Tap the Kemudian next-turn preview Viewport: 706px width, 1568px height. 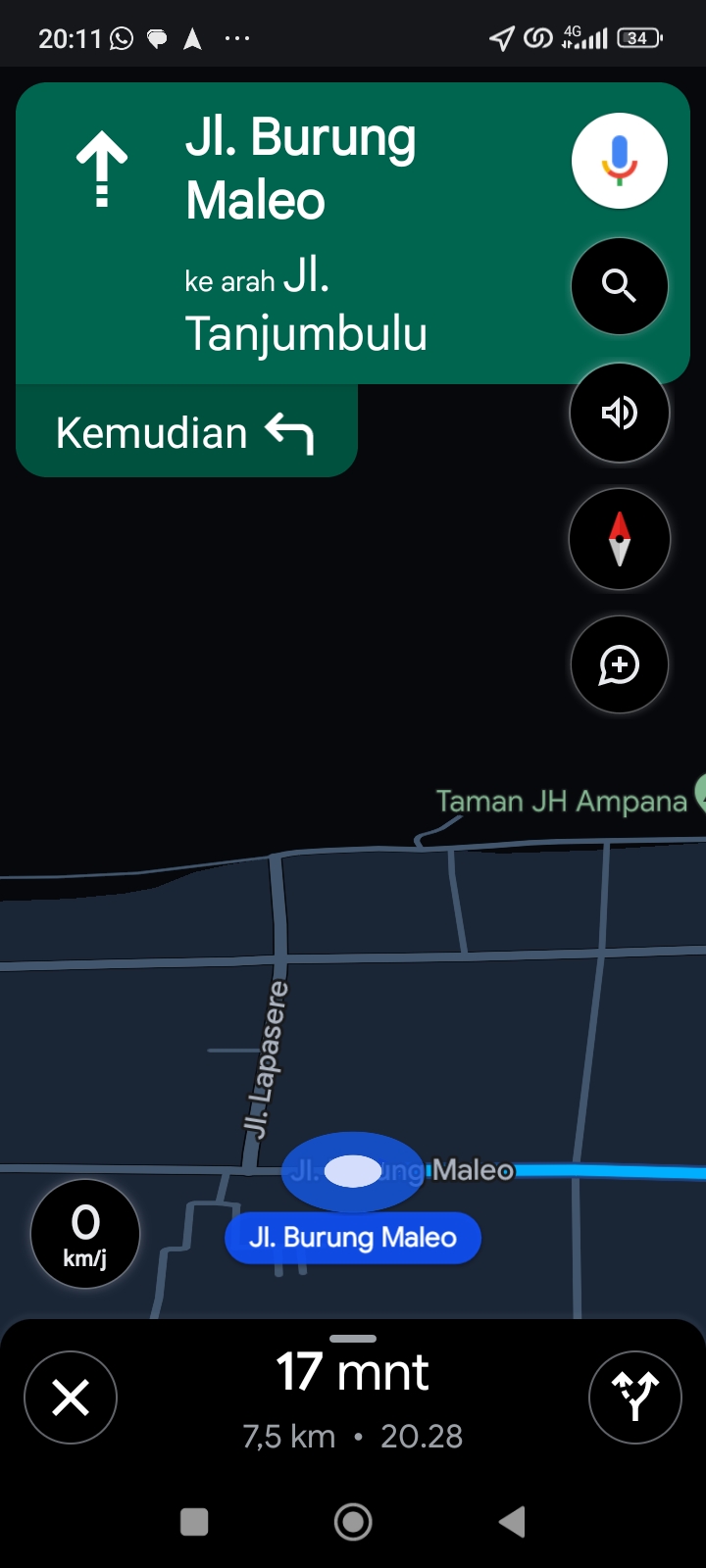click(x=186, y=432)
